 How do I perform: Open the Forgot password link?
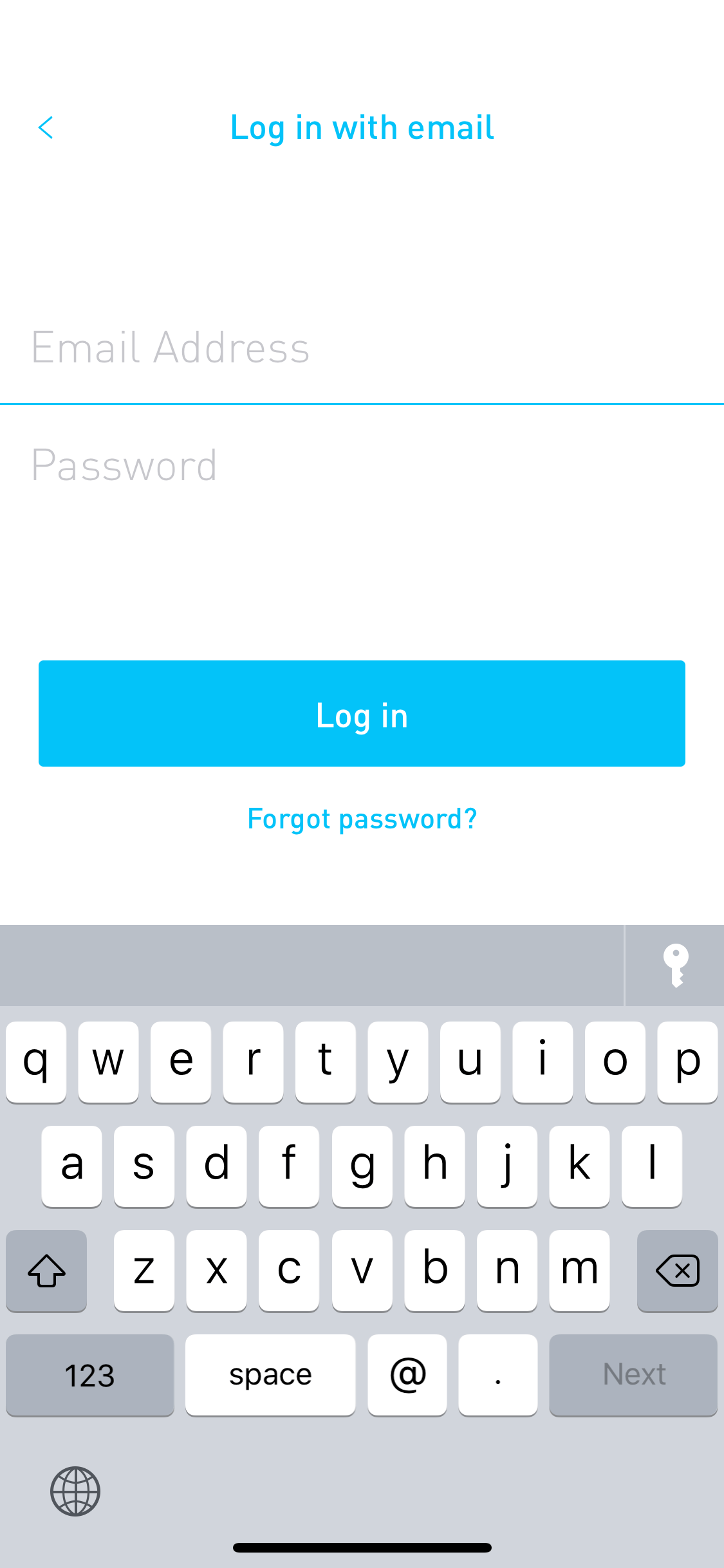point(362,819)
